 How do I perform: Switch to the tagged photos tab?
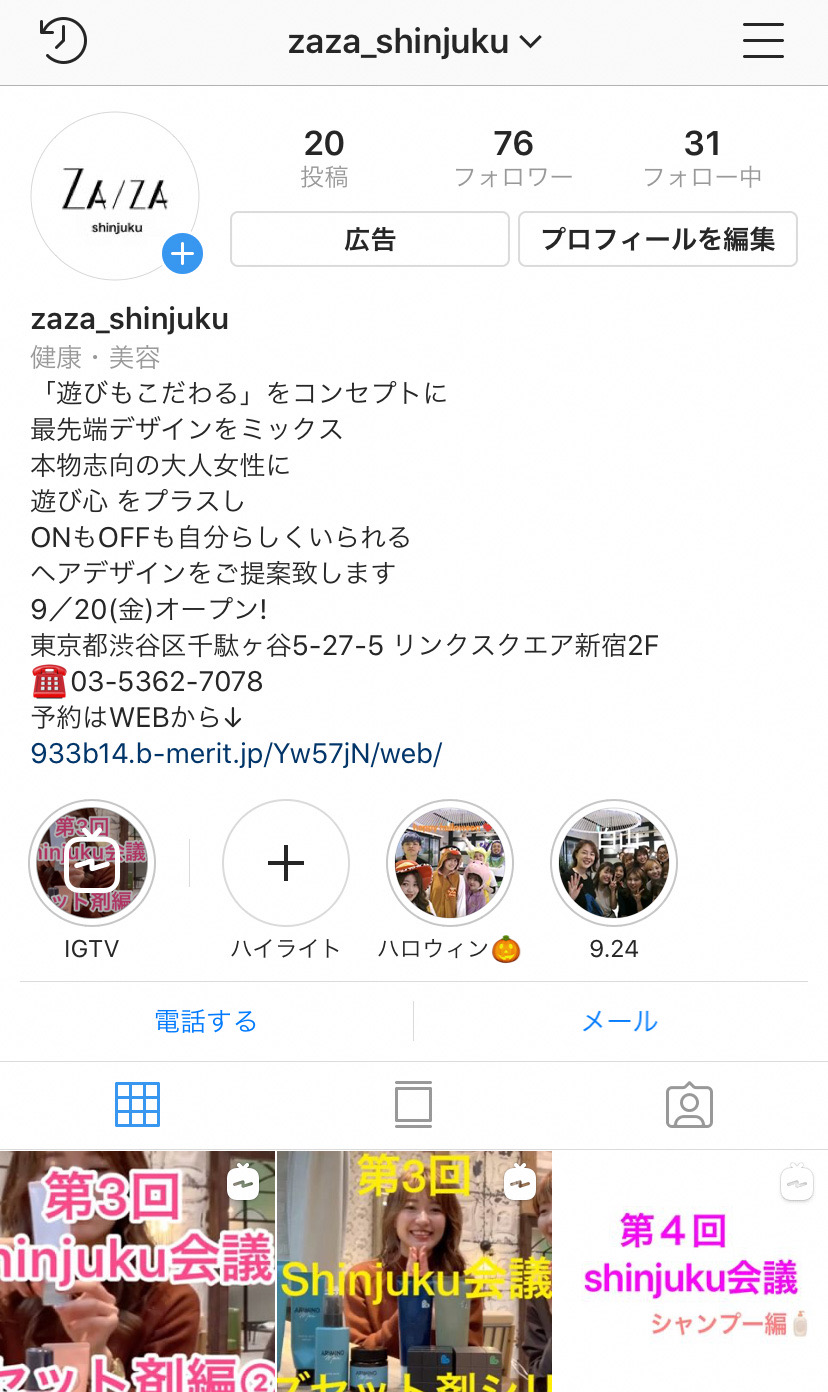pos(690,1105)
